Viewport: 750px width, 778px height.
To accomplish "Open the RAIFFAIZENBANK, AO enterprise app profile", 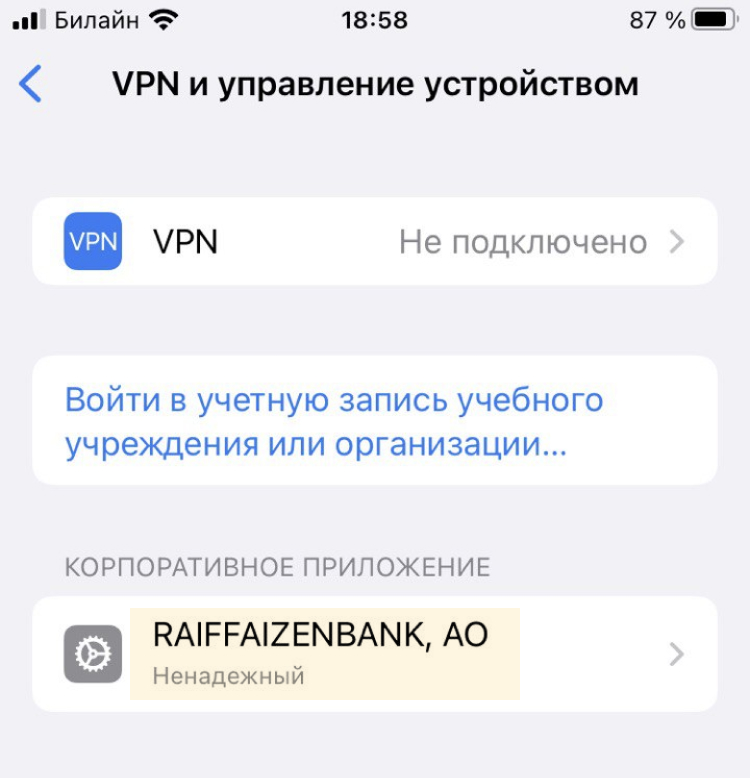I will pos(374,653).
